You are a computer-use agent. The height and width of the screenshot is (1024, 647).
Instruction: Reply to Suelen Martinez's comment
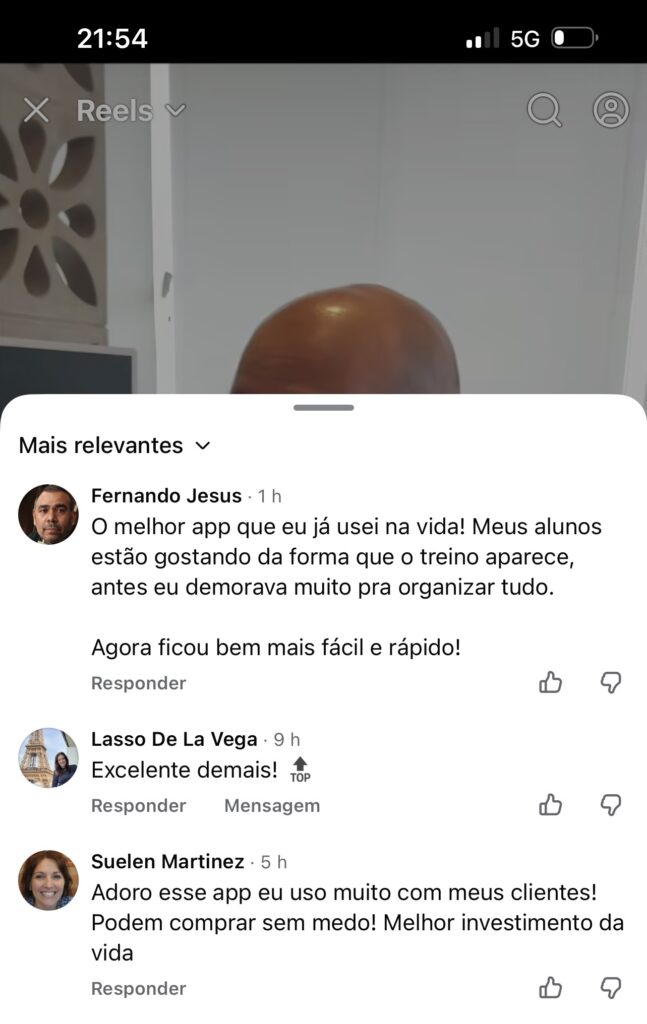pos(138,988)
